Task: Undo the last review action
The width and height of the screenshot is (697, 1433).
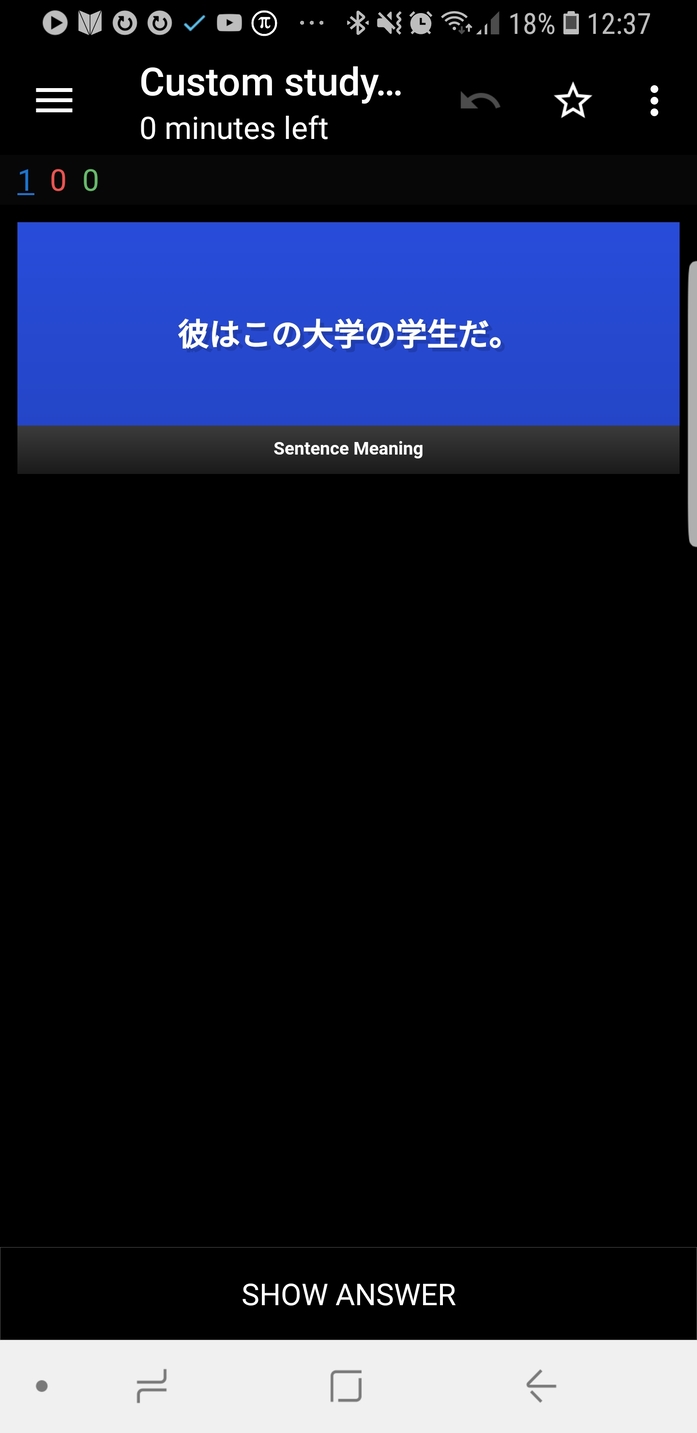Action: pyautogui.click(x=480, y=101)
